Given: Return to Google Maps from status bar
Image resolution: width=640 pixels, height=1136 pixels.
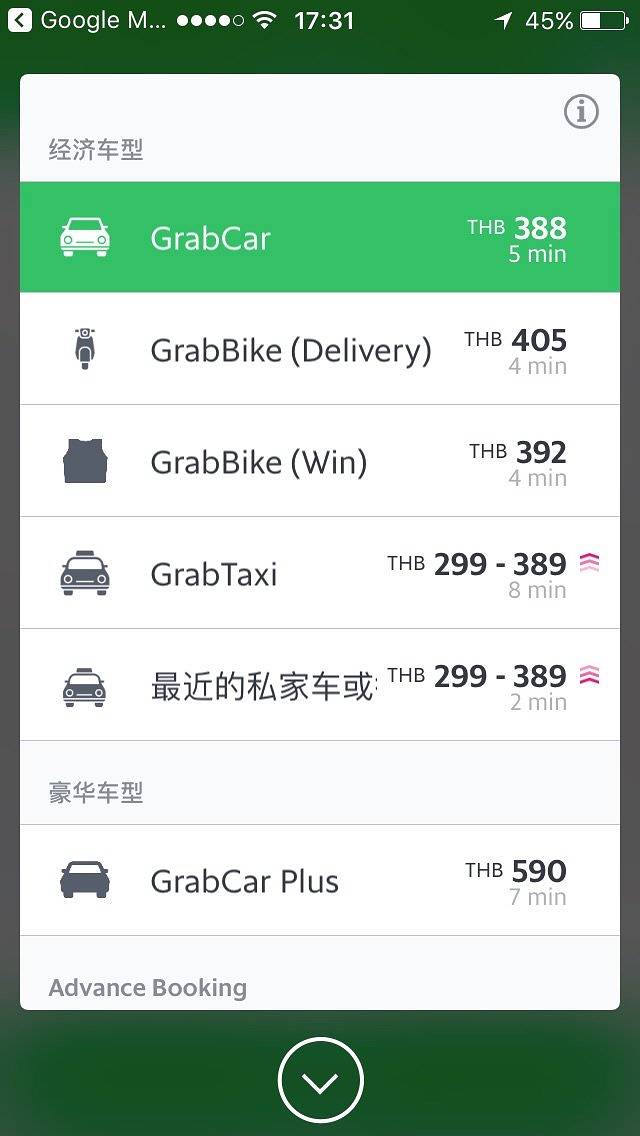Looking at the screenshot, I should point(85,20).
